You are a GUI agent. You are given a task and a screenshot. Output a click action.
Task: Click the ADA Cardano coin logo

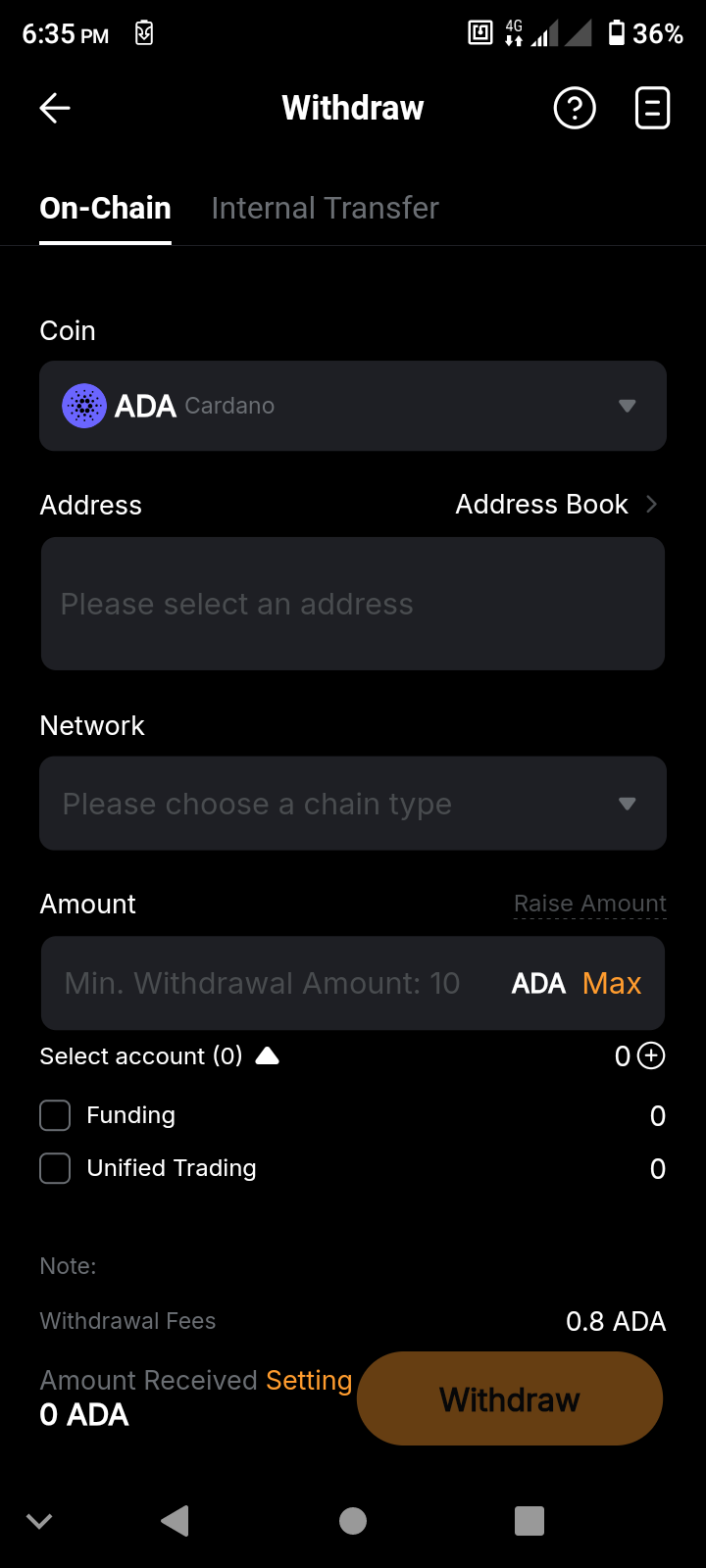pyautogui.click(x=84, y=405)
